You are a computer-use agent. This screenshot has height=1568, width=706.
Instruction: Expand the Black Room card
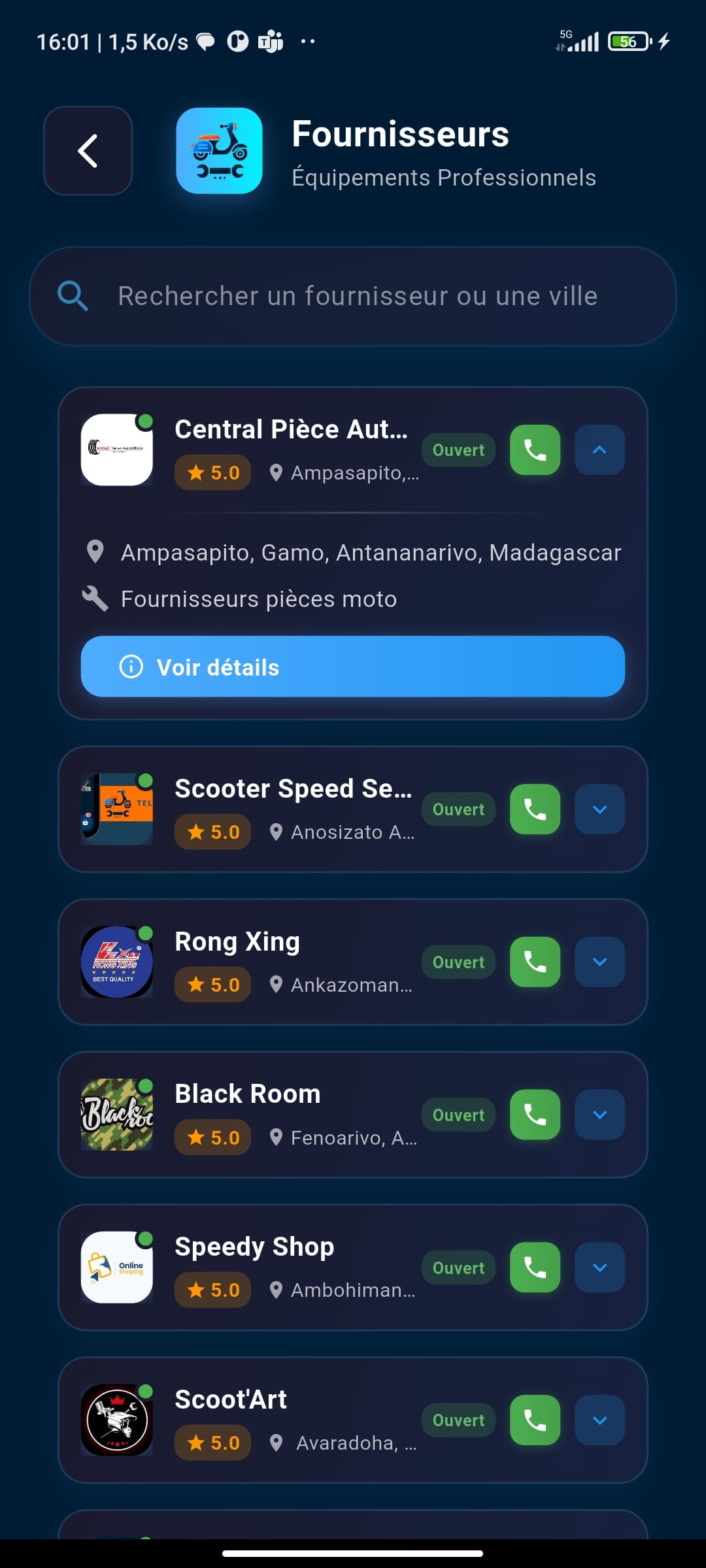(599, 1115)
